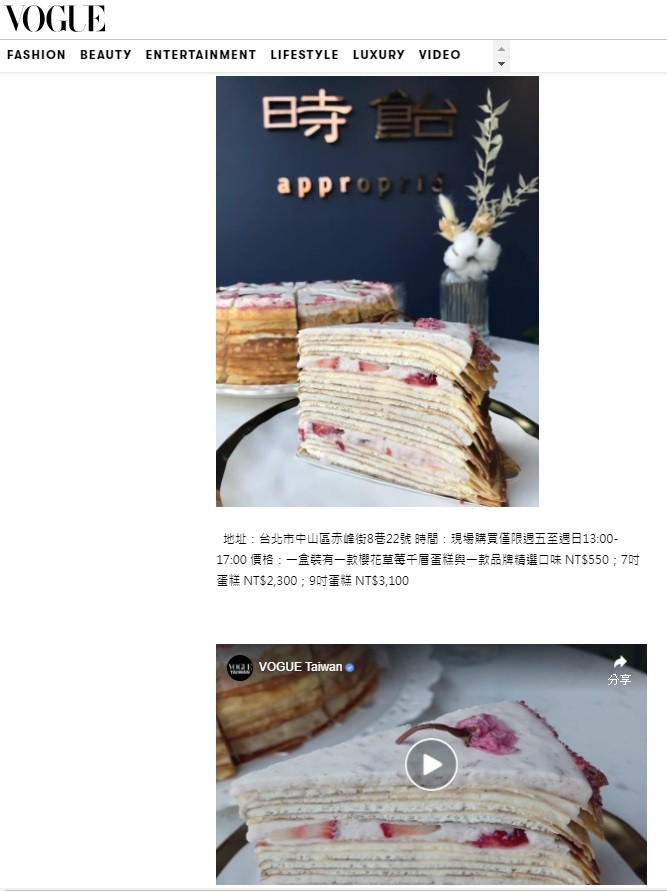Share the VOGUE Taiwan video
This screenshot has height=891, width=667.
click(x=619, y=669)
